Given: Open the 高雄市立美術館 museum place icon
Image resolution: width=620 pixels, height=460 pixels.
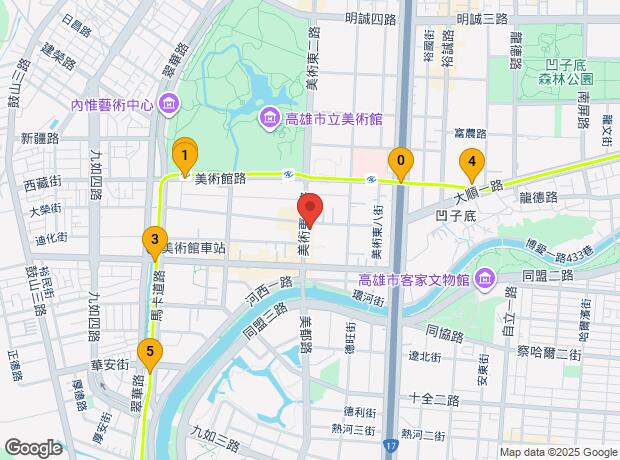Looking at the screenshot, I should [270, 120].
